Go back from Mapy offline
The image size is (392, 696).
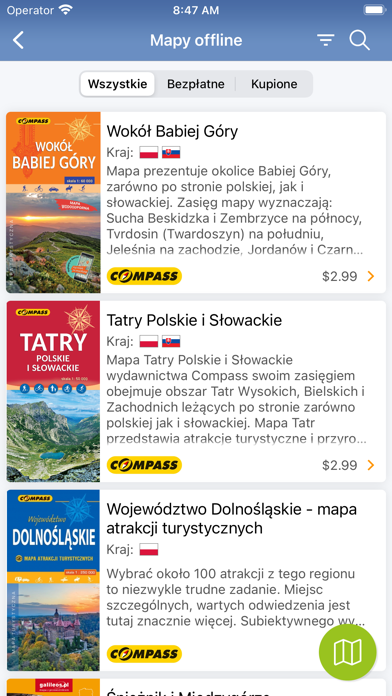(18, 40)
